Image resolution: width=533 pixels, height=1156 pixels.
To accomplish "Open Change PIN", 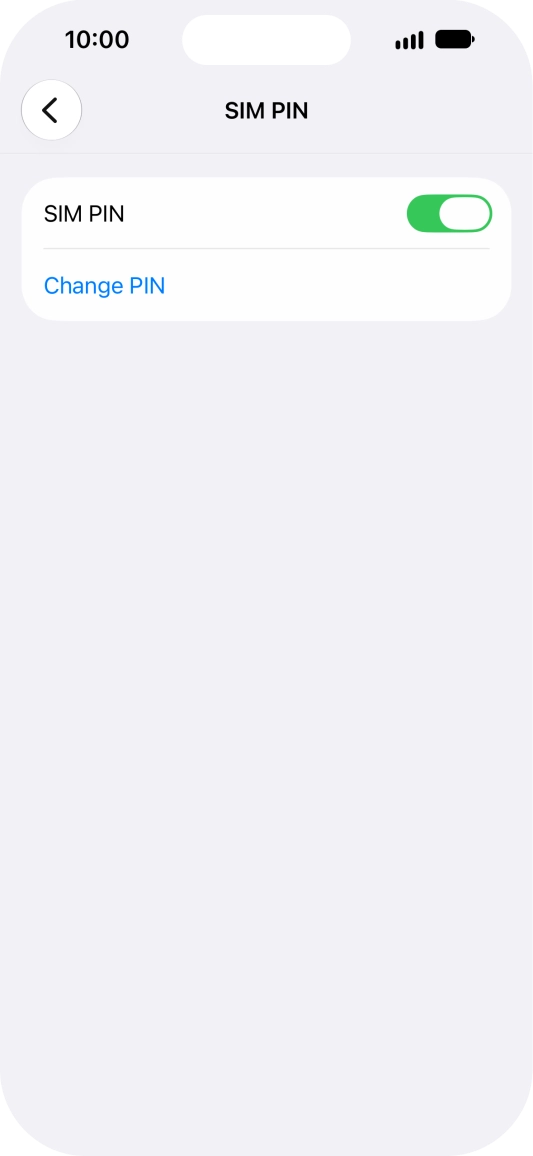I will click(266, 285).
